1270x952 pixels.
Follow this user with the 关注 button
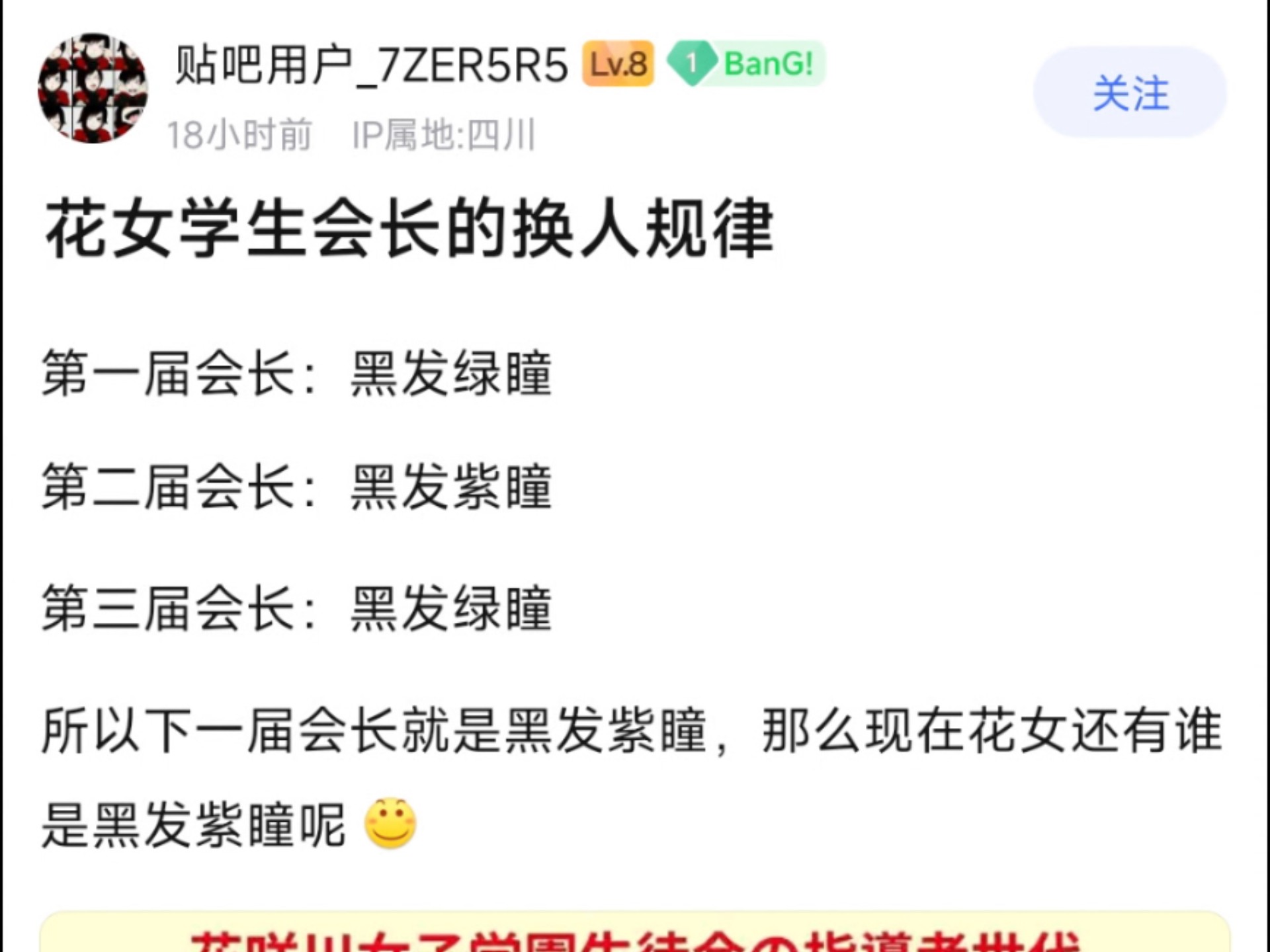[1130, 93]
